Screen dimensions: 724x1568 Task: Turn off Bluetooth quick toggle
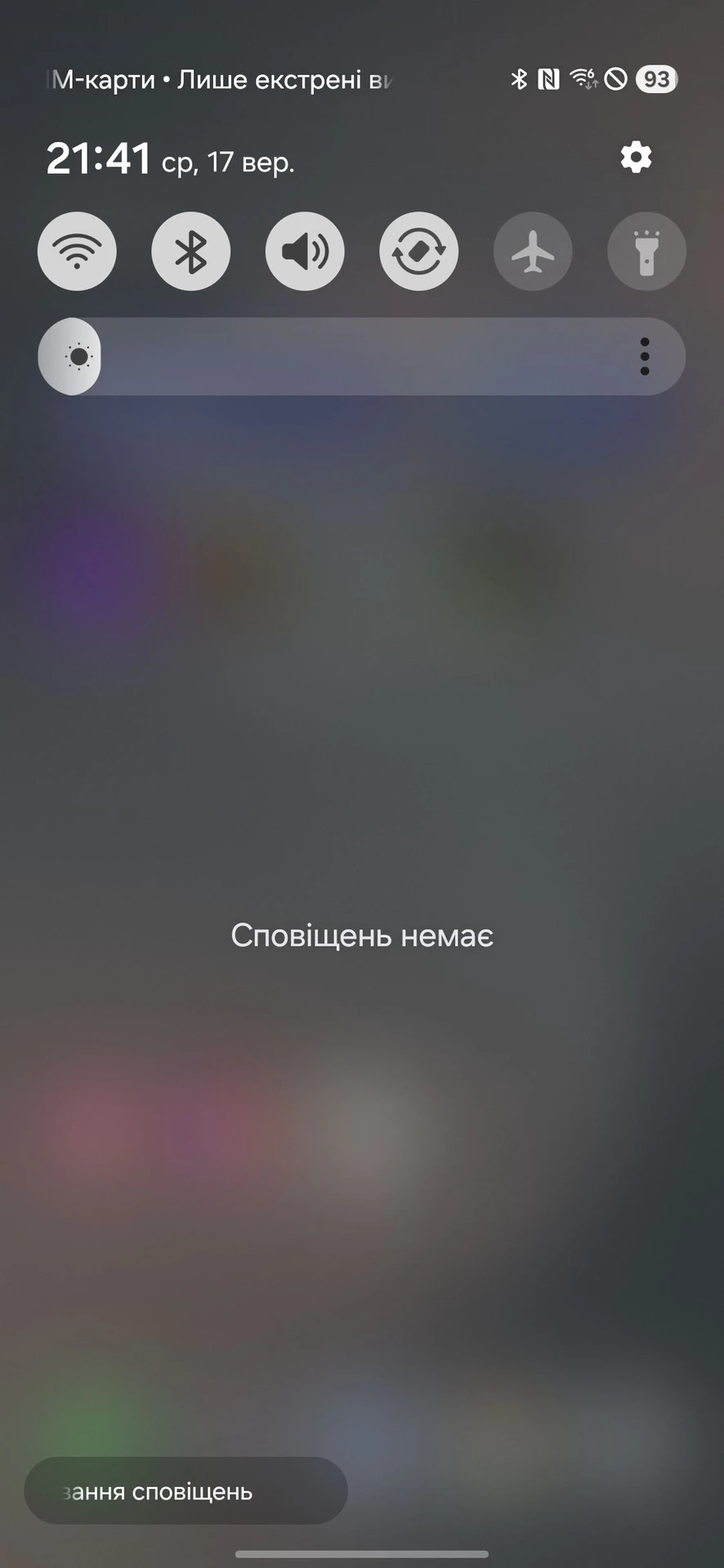190,252
